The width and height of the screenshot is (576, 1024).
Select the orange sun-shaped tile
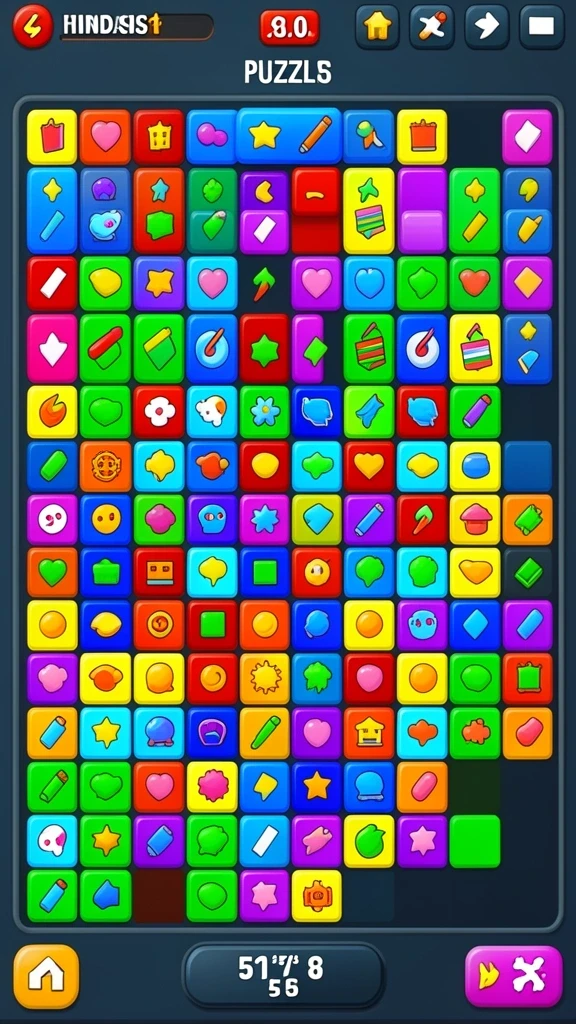click(265, 679)
